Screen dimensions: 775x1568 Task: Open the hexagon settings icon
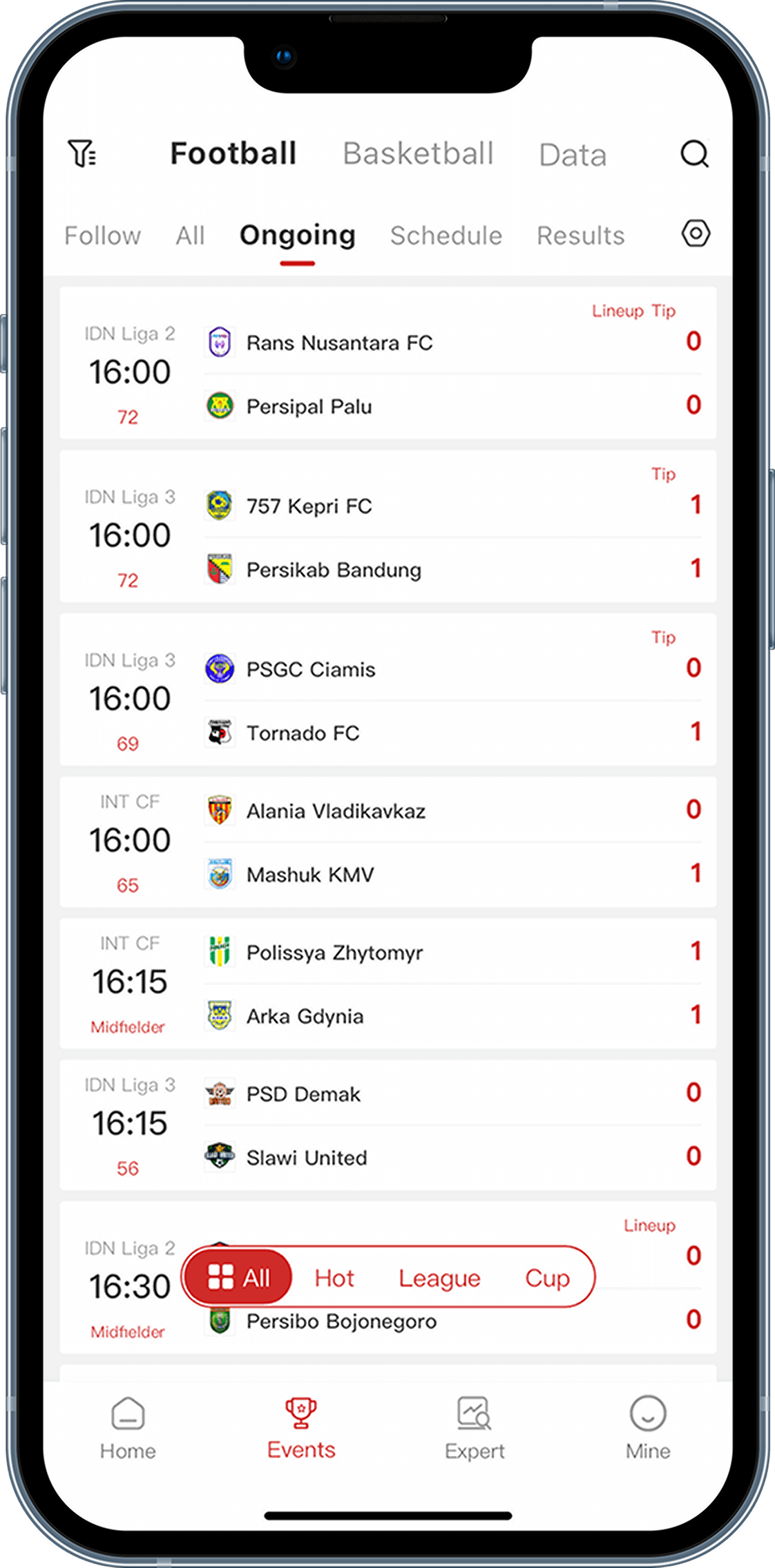pos(696,233)
